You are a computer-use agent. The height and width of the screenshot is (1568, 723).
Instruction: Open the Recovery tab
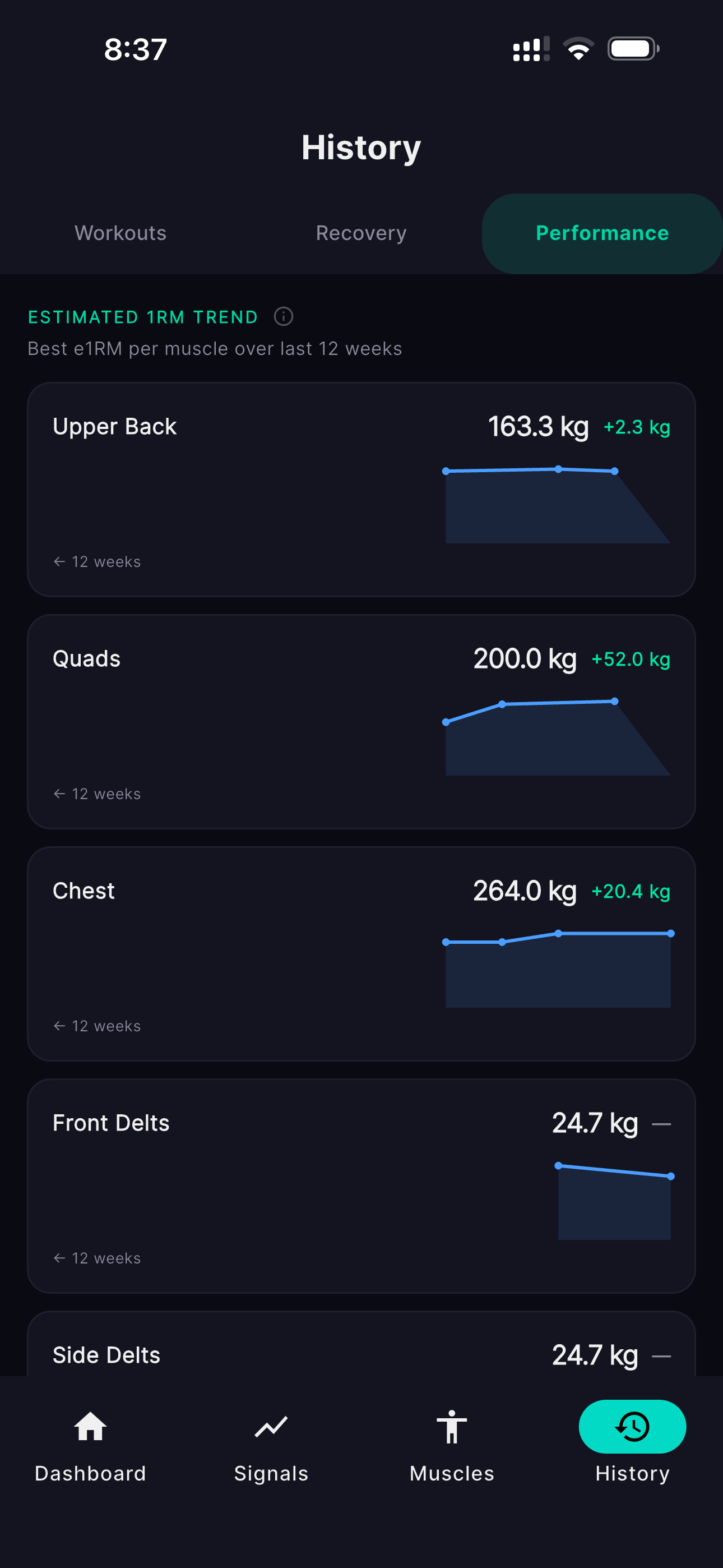pyautogui.click(x=361, y=233)
